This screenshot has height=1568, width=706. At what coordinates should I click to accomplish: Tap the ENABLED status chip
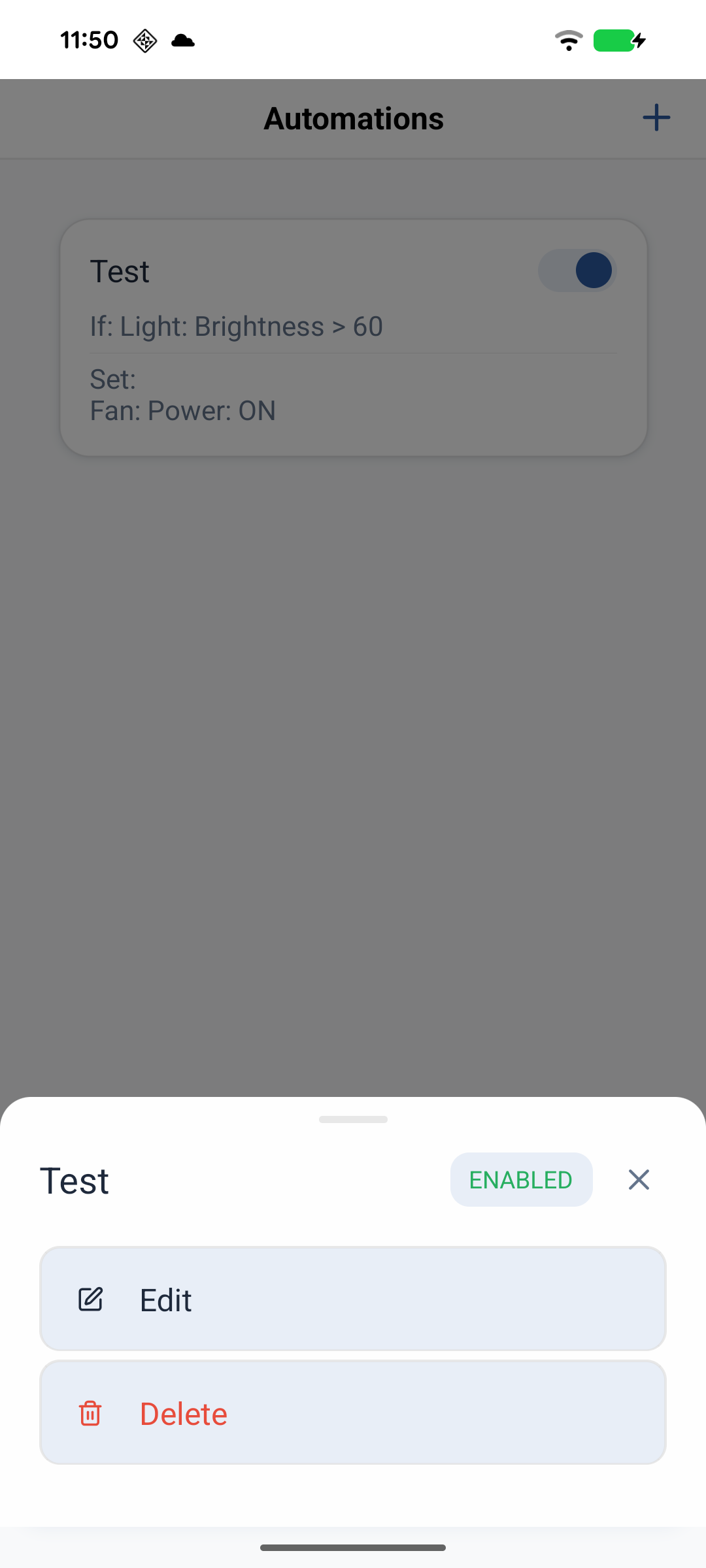[521, 1180]
